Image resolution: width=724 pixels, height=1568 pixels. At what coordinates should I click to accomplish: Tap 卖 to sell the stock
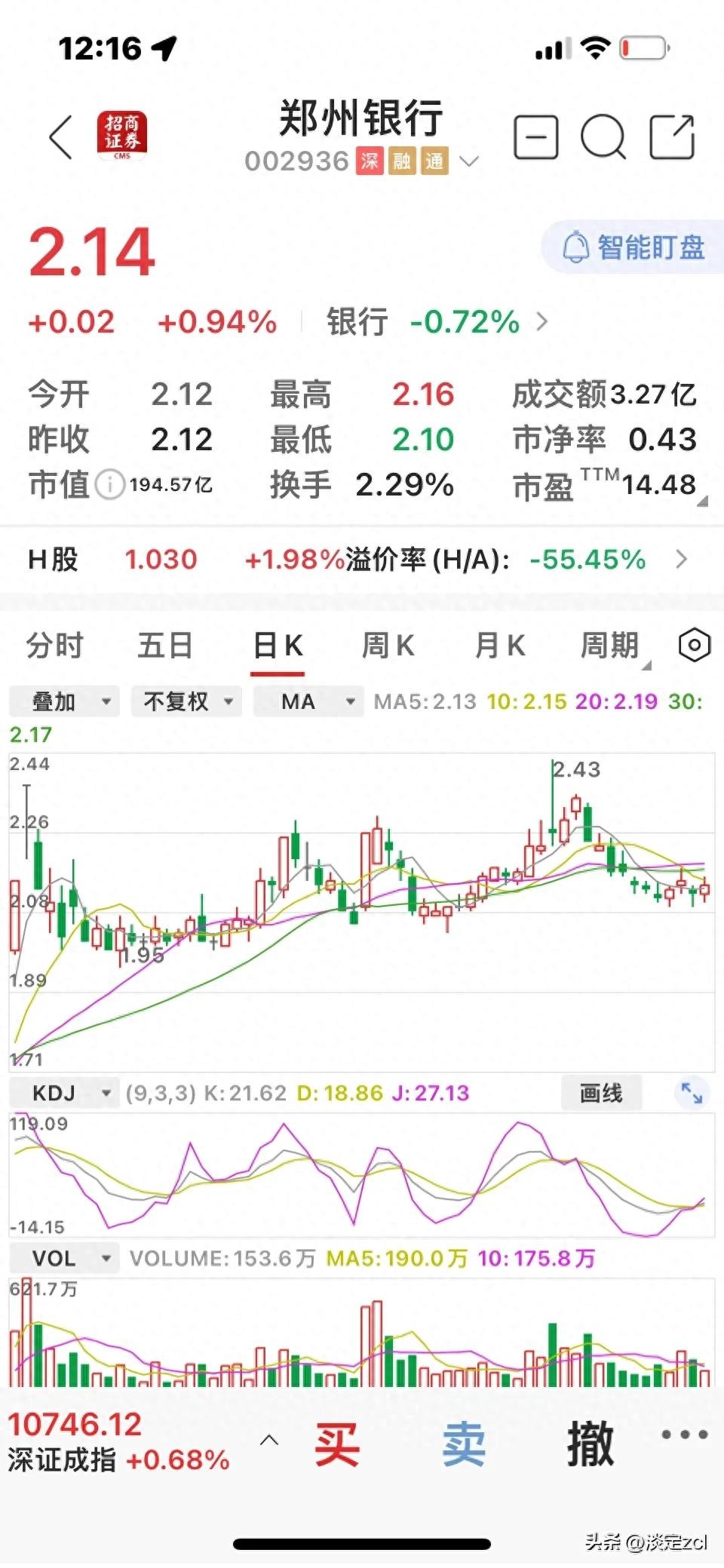[463, 1444]
